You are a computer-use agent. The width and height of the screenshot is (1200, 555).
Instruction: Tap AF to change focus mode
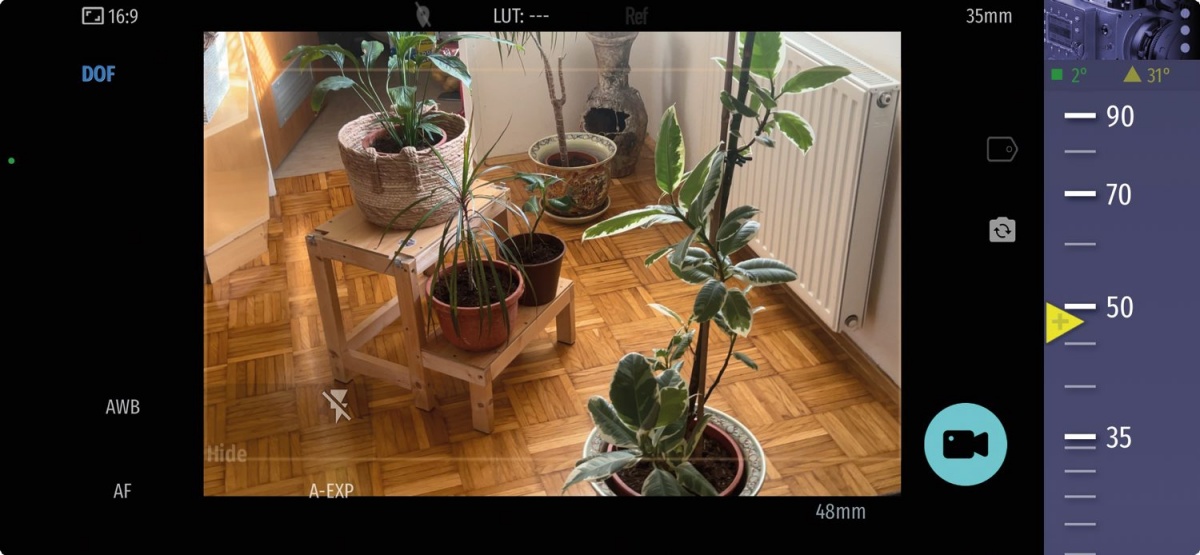pos(122,491)
